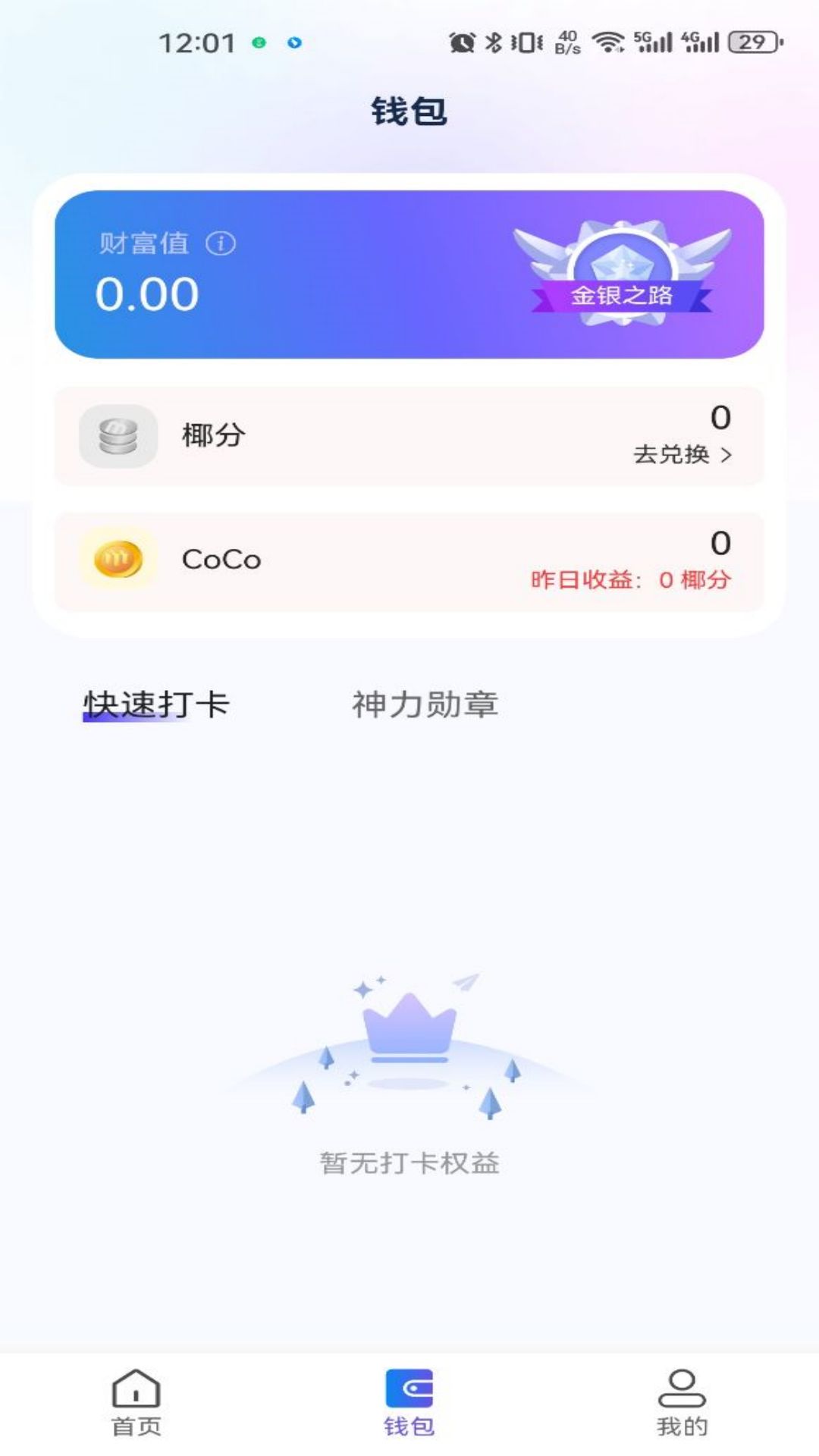Click 昨日收益 0 椰分 text
This screenshot has height=1456, width=819.
[629, 580]
